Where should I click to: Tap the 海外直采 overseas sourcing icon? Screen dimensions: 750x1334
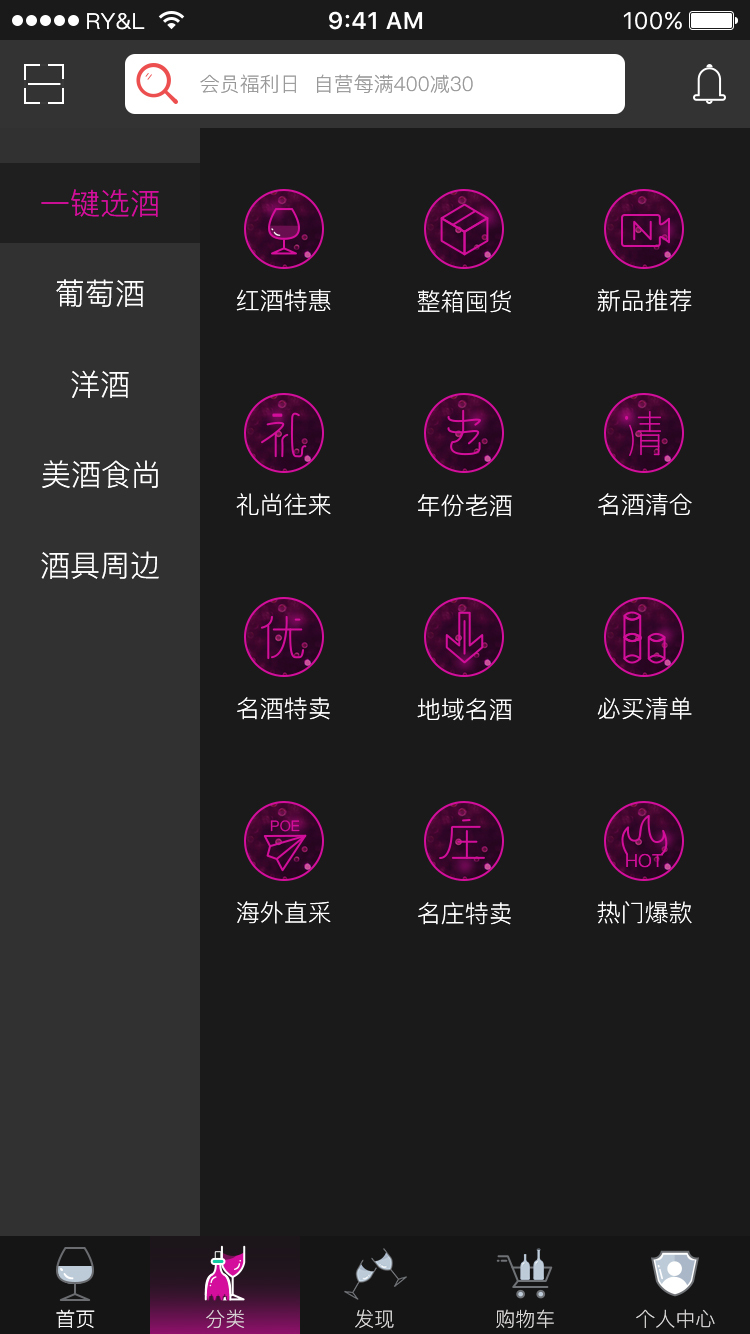coord(284,841)
